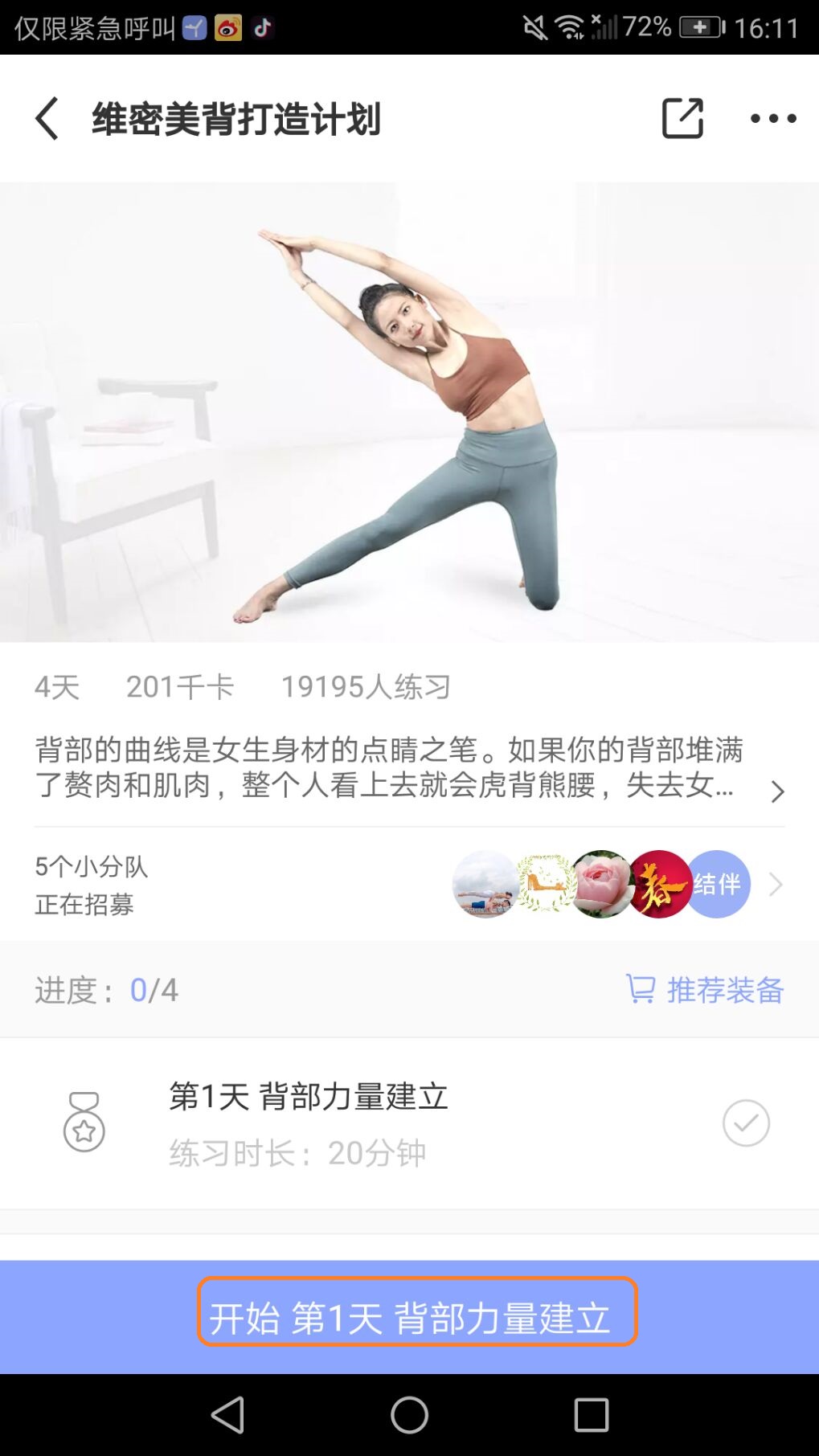The image size is (819, 1456).
Task: Open the 结伴 team avatar icon
Action: click(719, 884)
